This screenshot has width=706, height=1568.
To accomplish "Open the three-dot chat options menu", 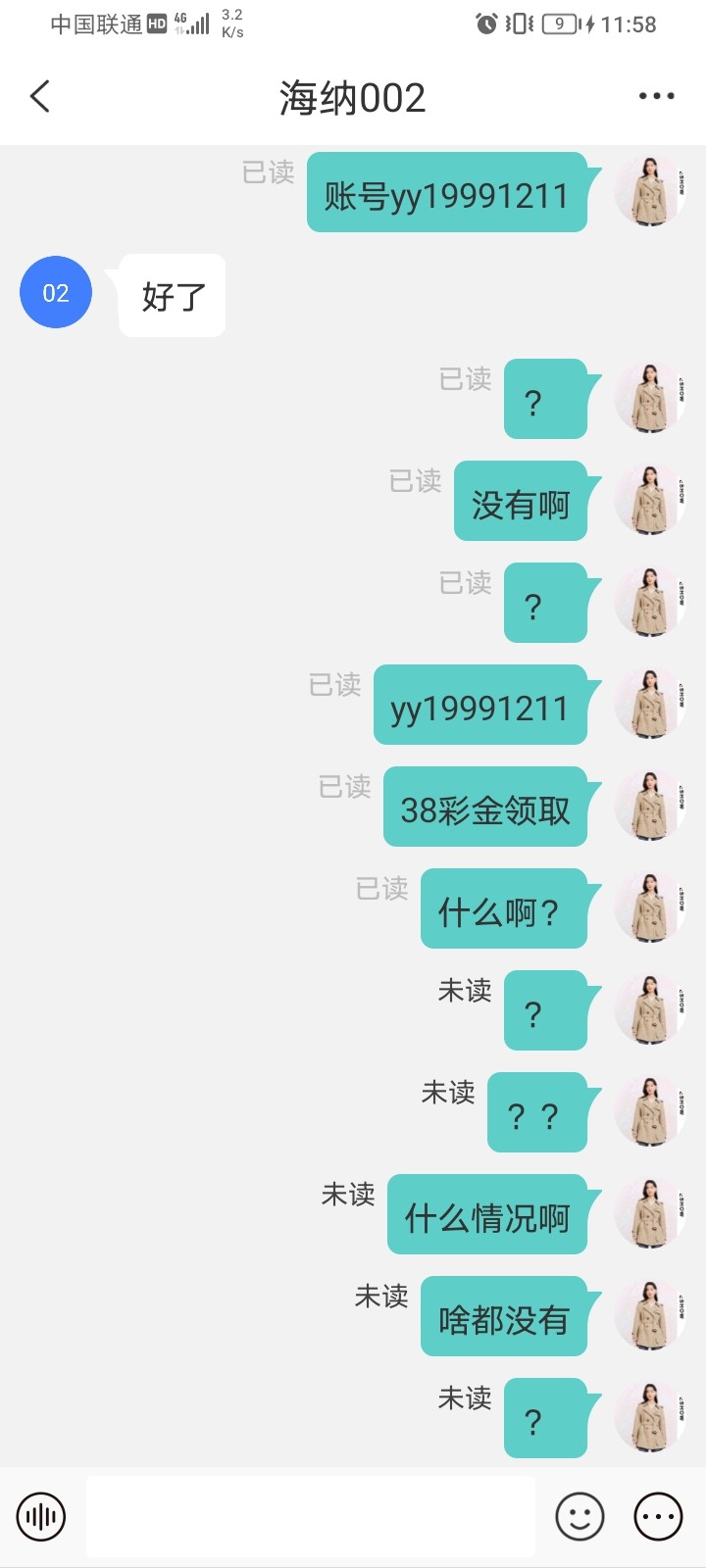I will [x=655, y=96].
